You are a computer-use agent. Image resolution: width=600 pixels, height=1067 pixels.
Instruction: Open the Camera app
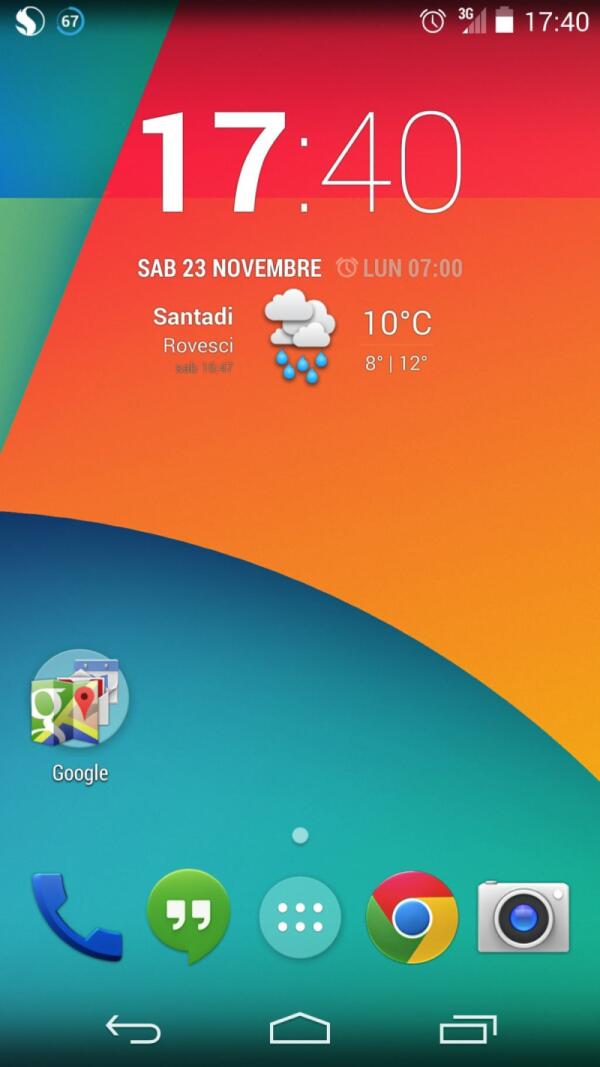[x=523, y=916]
